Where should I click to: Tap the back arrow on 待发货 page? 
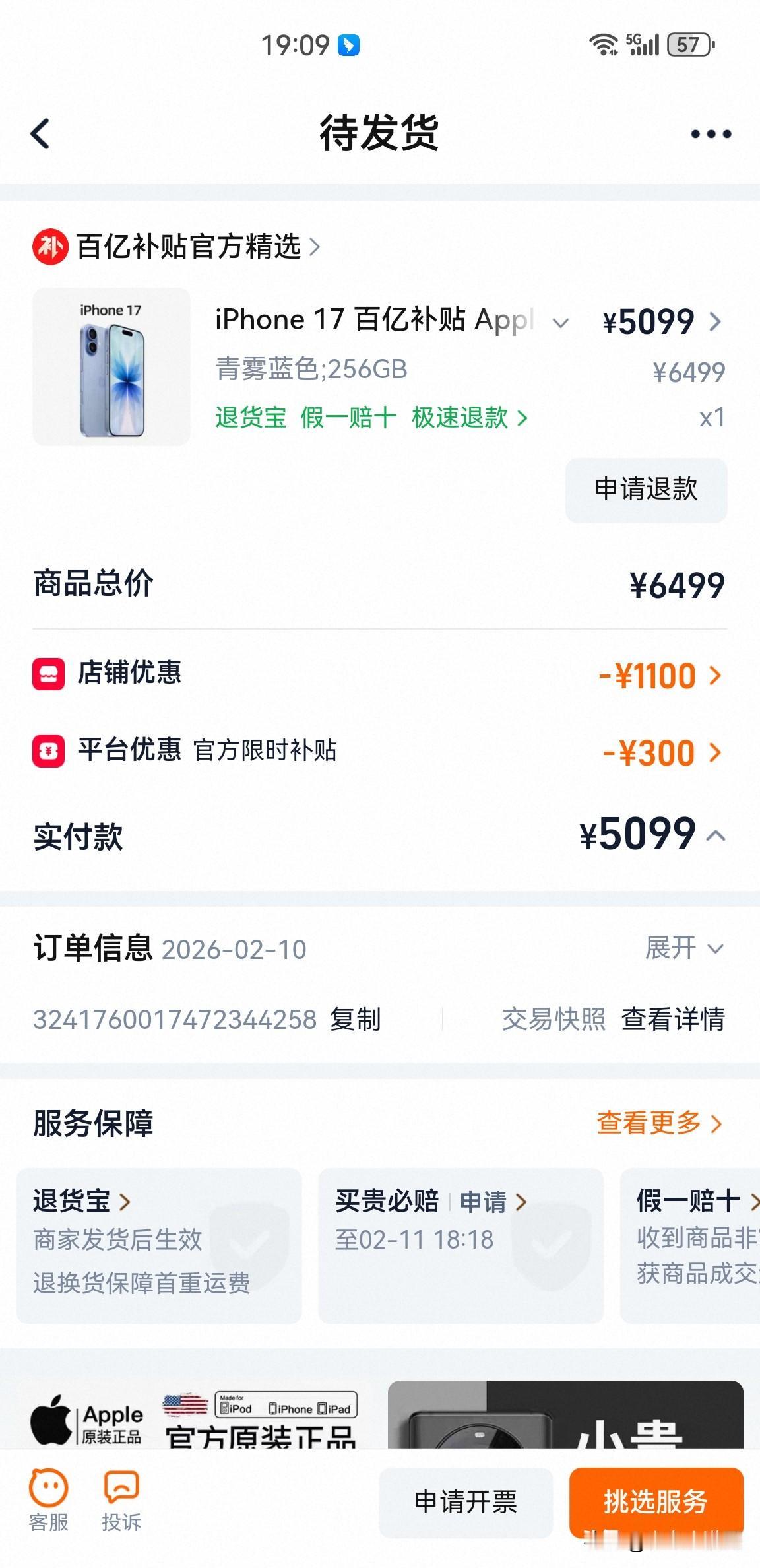pyautogui.click(x=41, y=133)
